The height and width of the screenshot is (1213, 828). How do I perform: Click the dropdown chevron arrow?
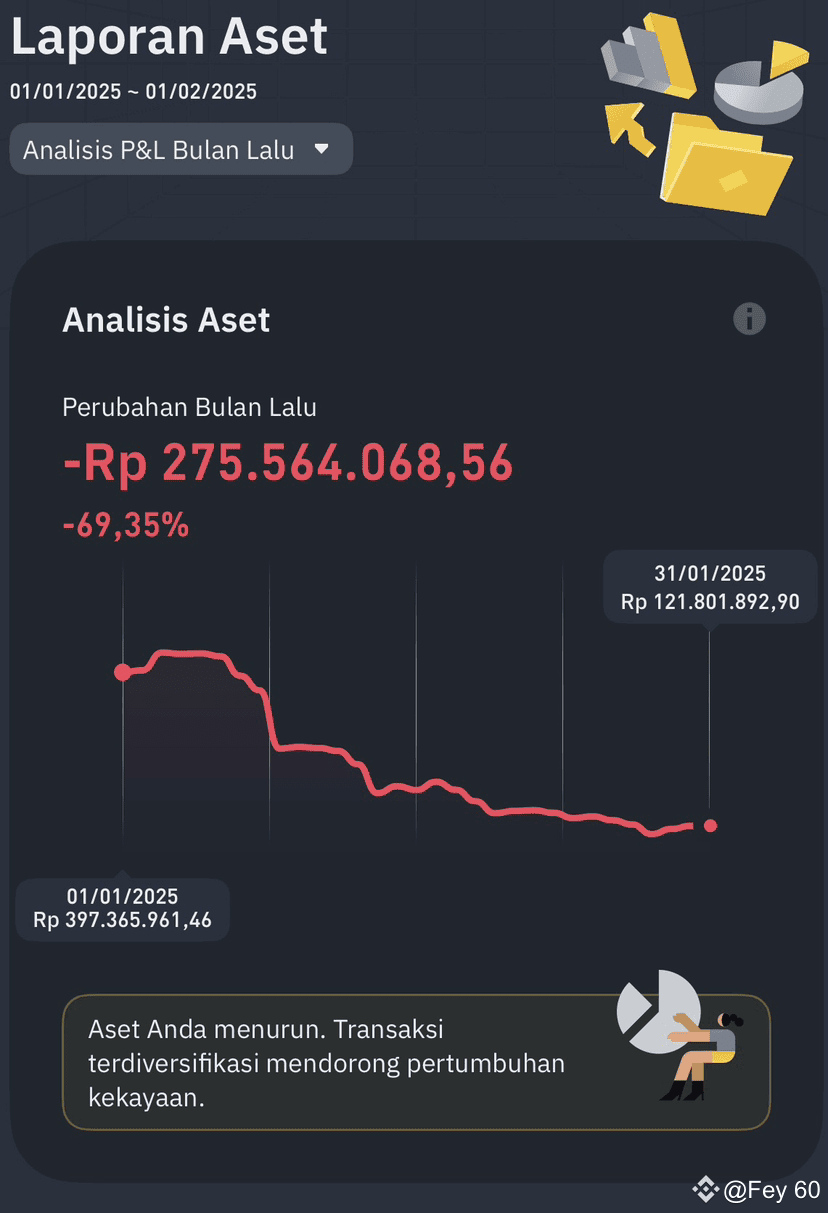click(x=322, y=149)
